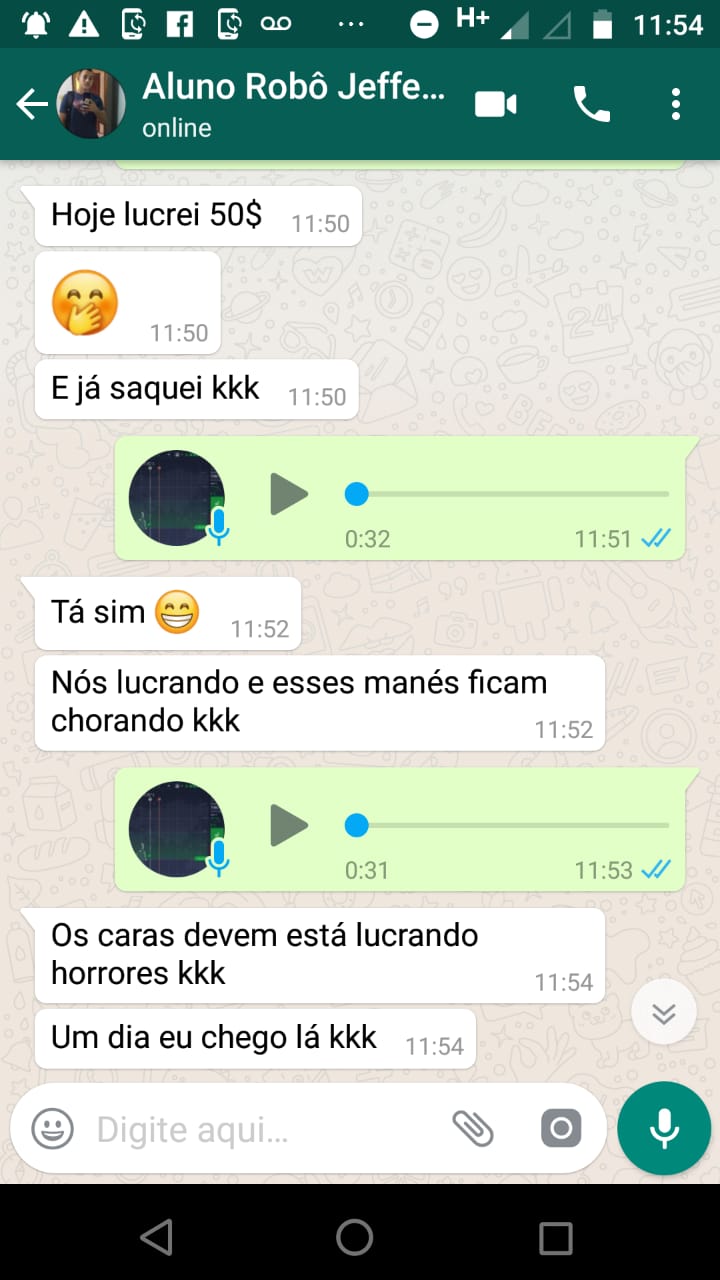Tap the Digite aqui message field
This screenshot has width=720, height=1280.
[x=260, y=1130]
